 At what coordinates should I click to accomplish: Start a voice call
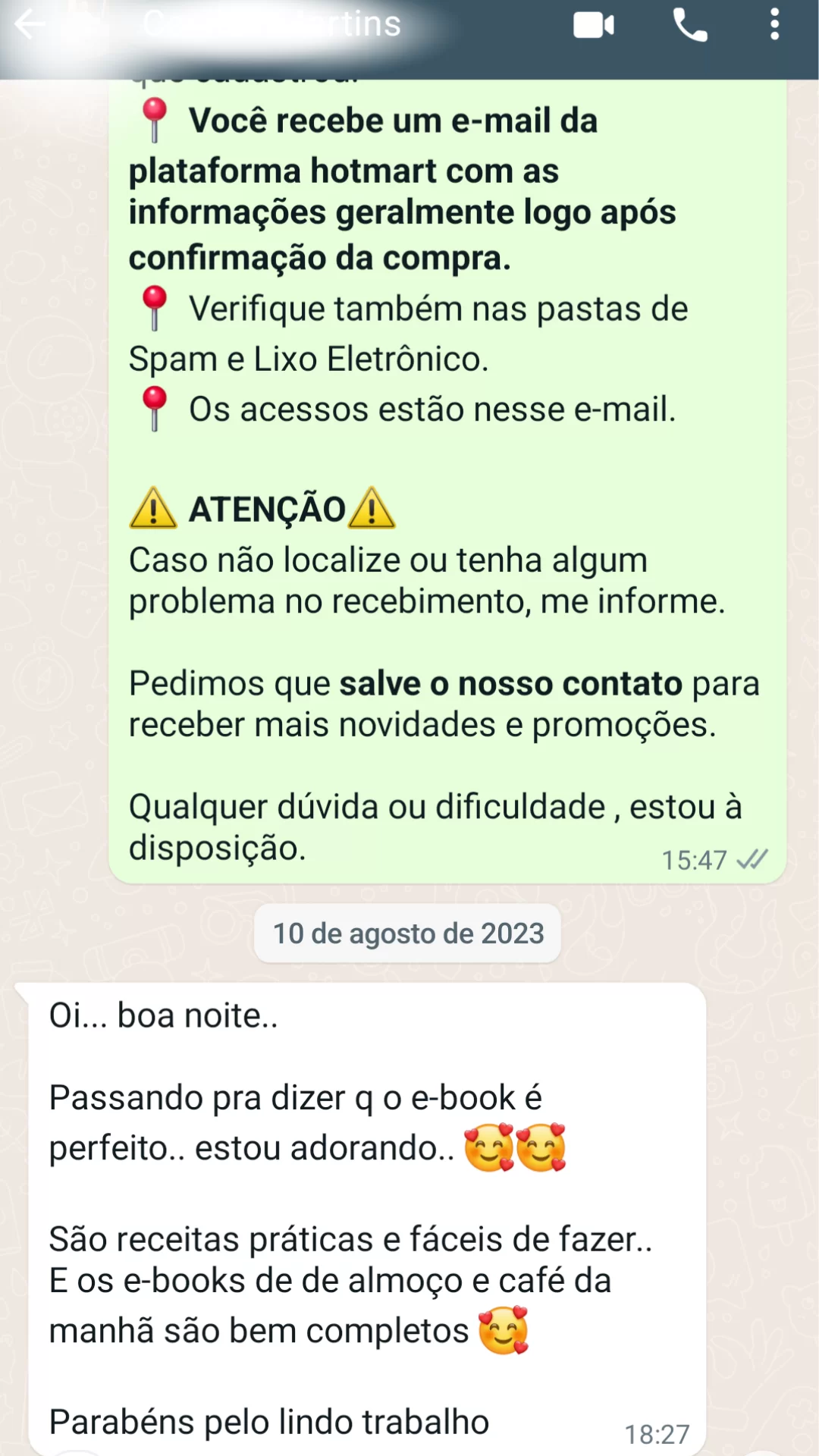(x=690, y=25)
